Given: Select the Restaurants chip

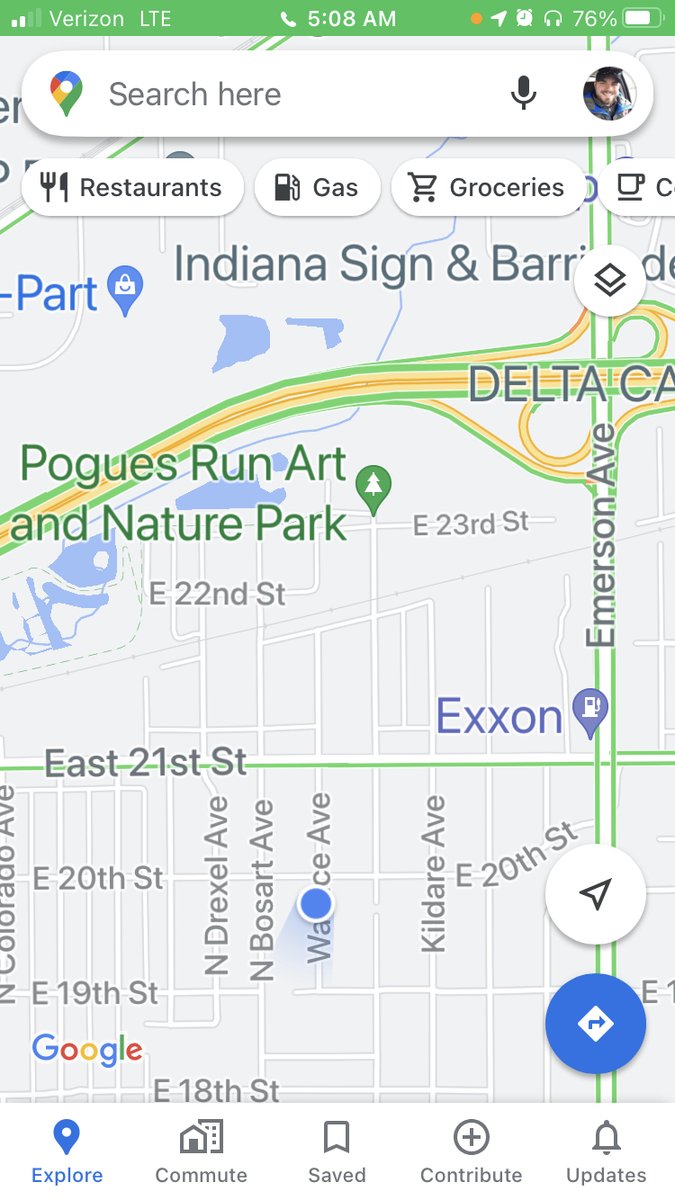Looking at the screenshot, I should click(132, 187).
